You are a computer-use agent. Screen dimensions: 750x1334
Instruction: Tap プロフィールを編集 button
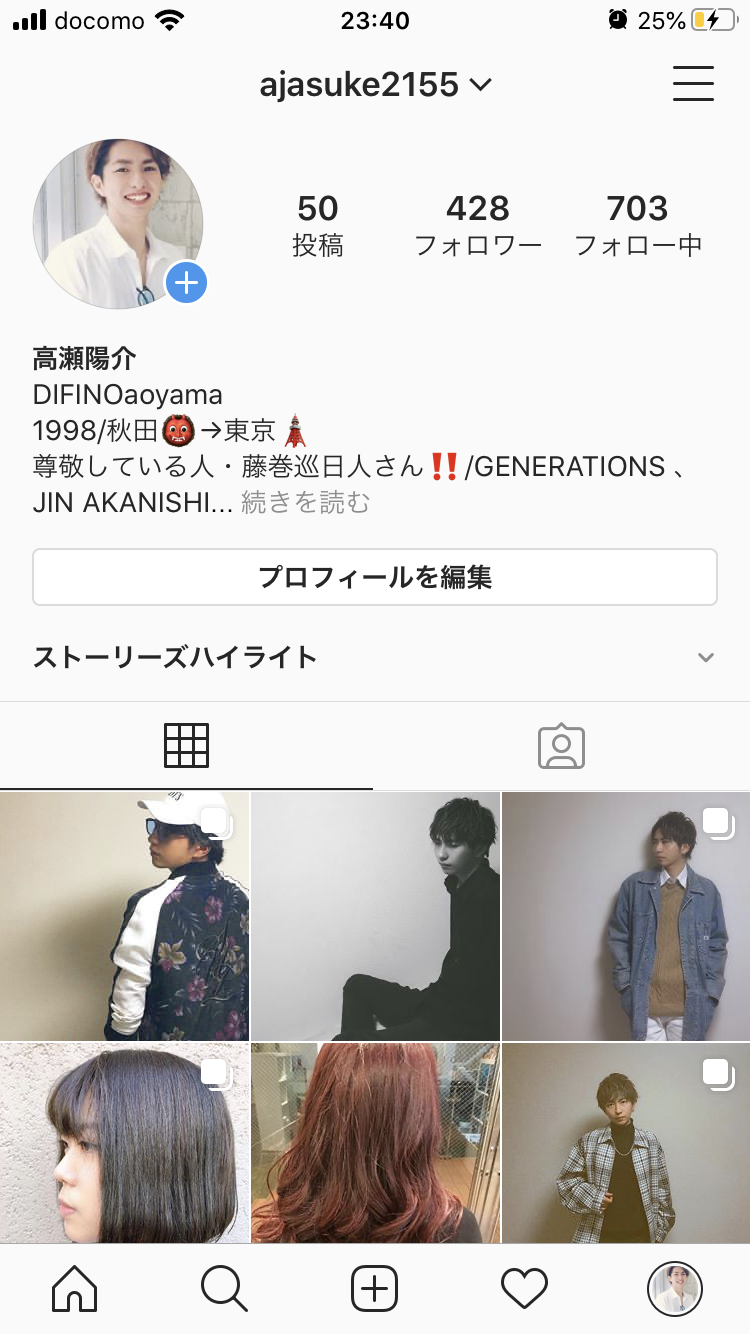click(375, 577)
